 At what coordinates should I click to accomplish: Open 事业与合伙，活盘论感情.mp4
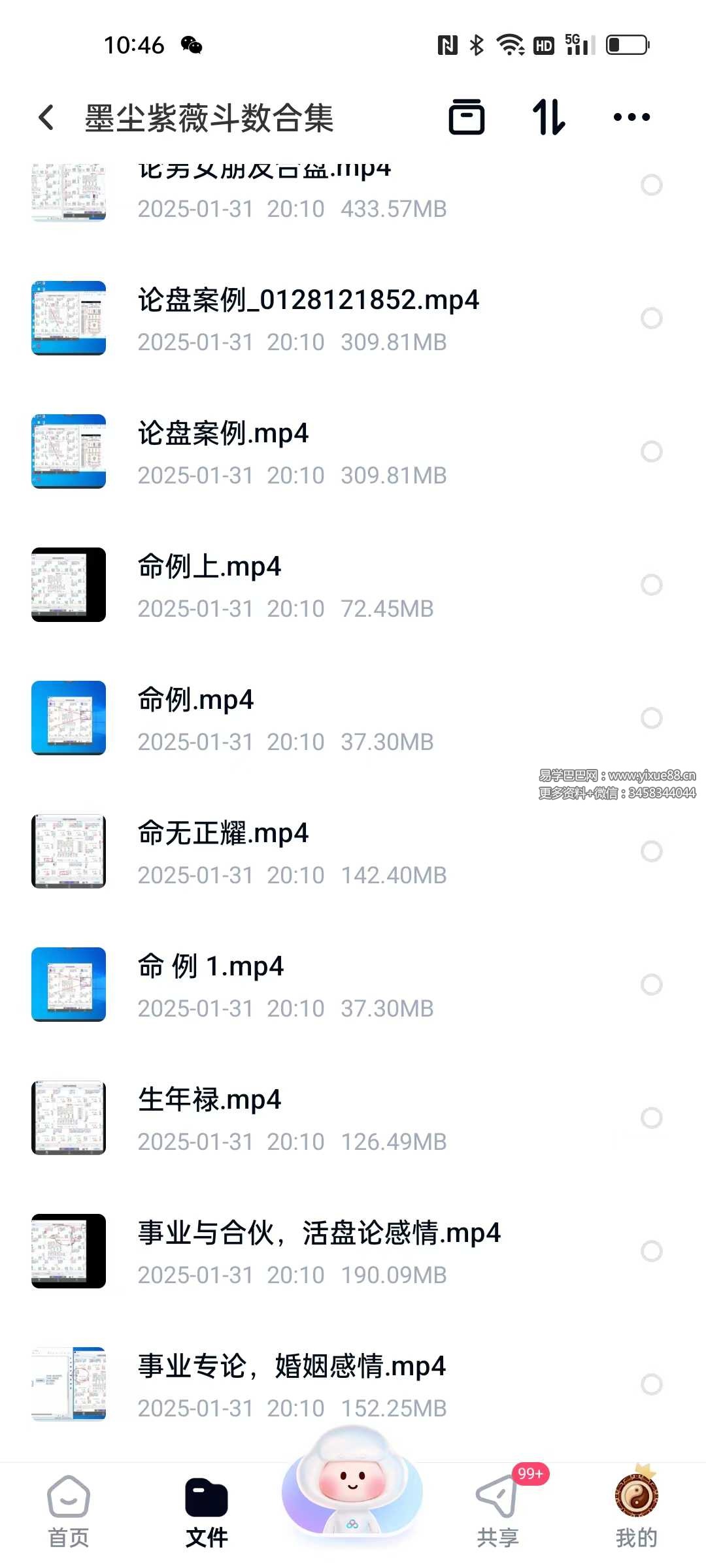point(319,1251)
